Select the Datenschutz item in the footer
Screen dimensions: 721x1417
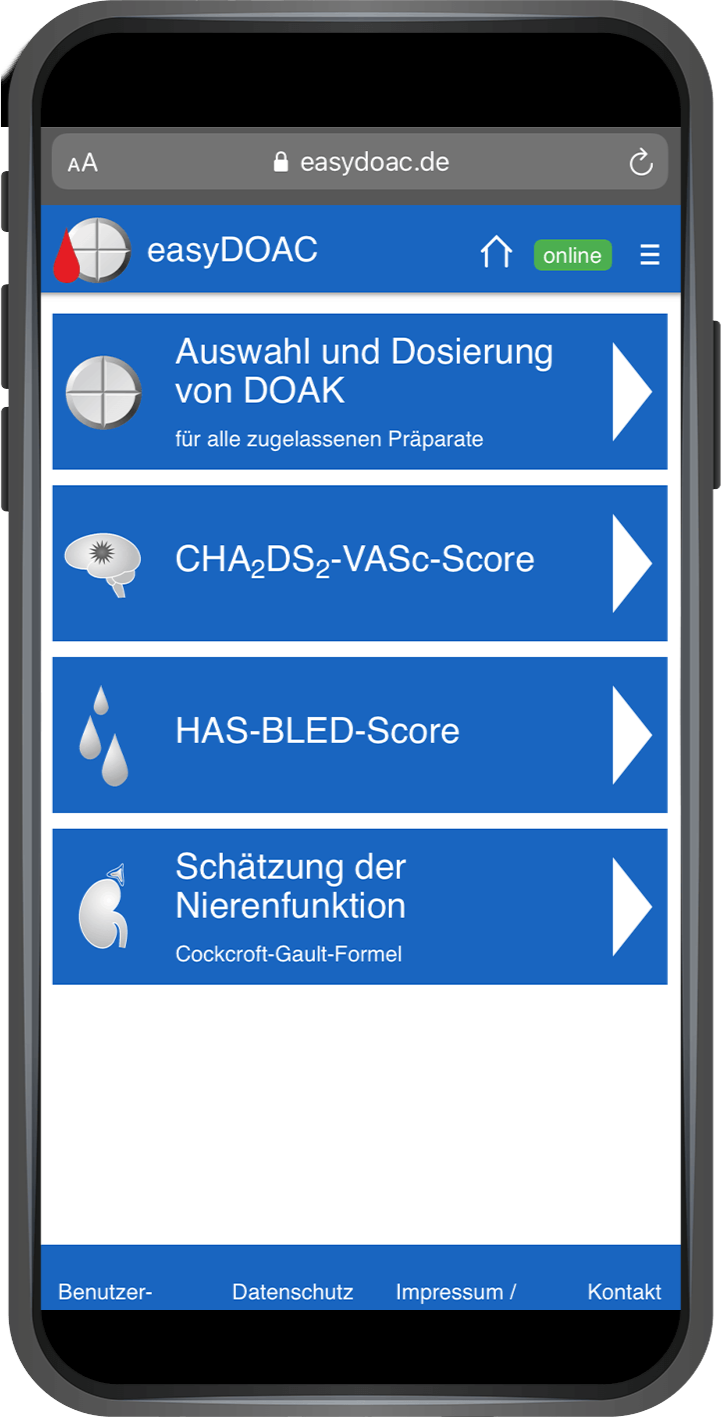[292, 1291]
